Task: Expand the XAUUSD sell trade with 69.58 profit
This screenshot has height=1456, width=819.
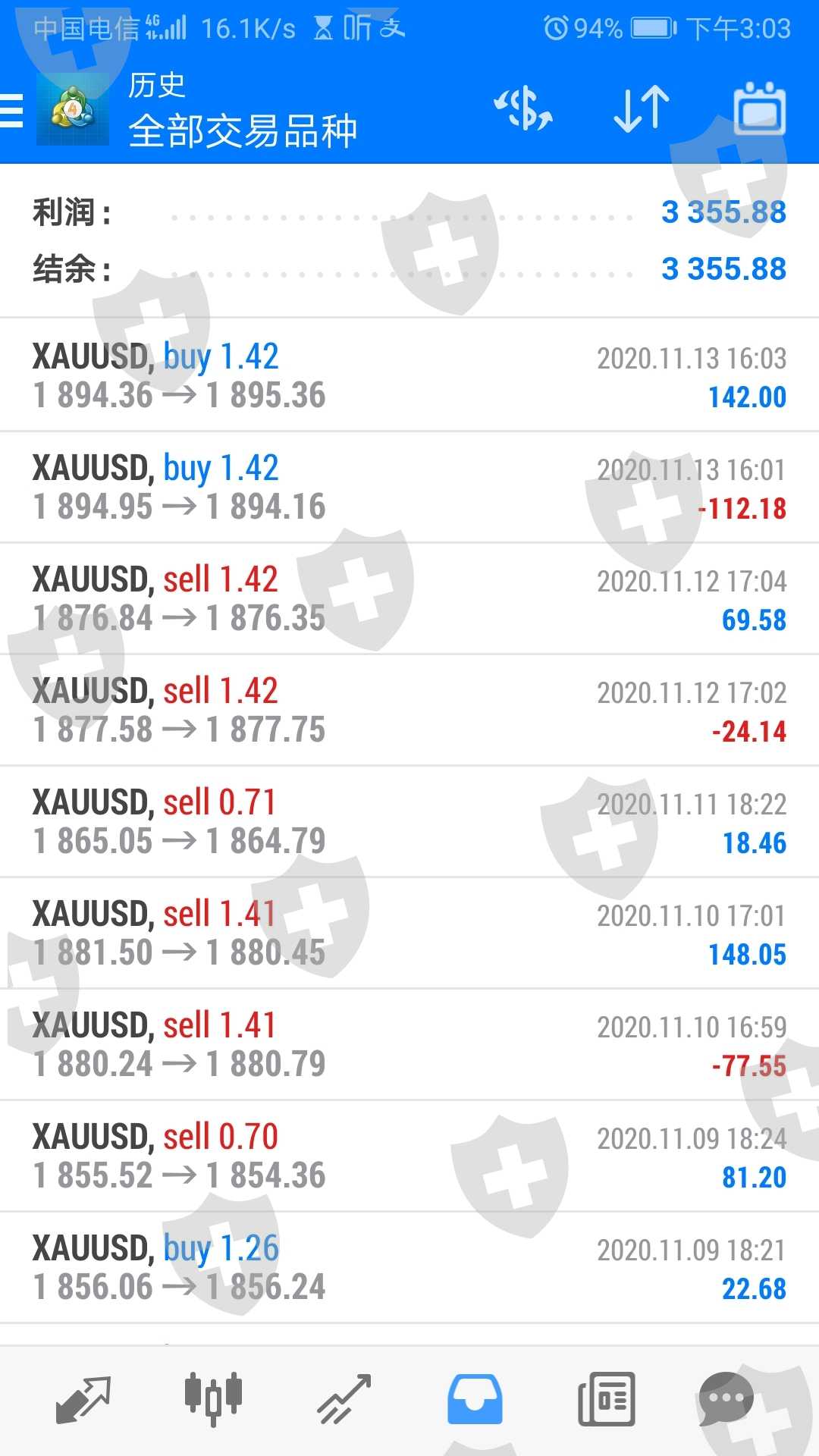Action: [x=409, y=599]
